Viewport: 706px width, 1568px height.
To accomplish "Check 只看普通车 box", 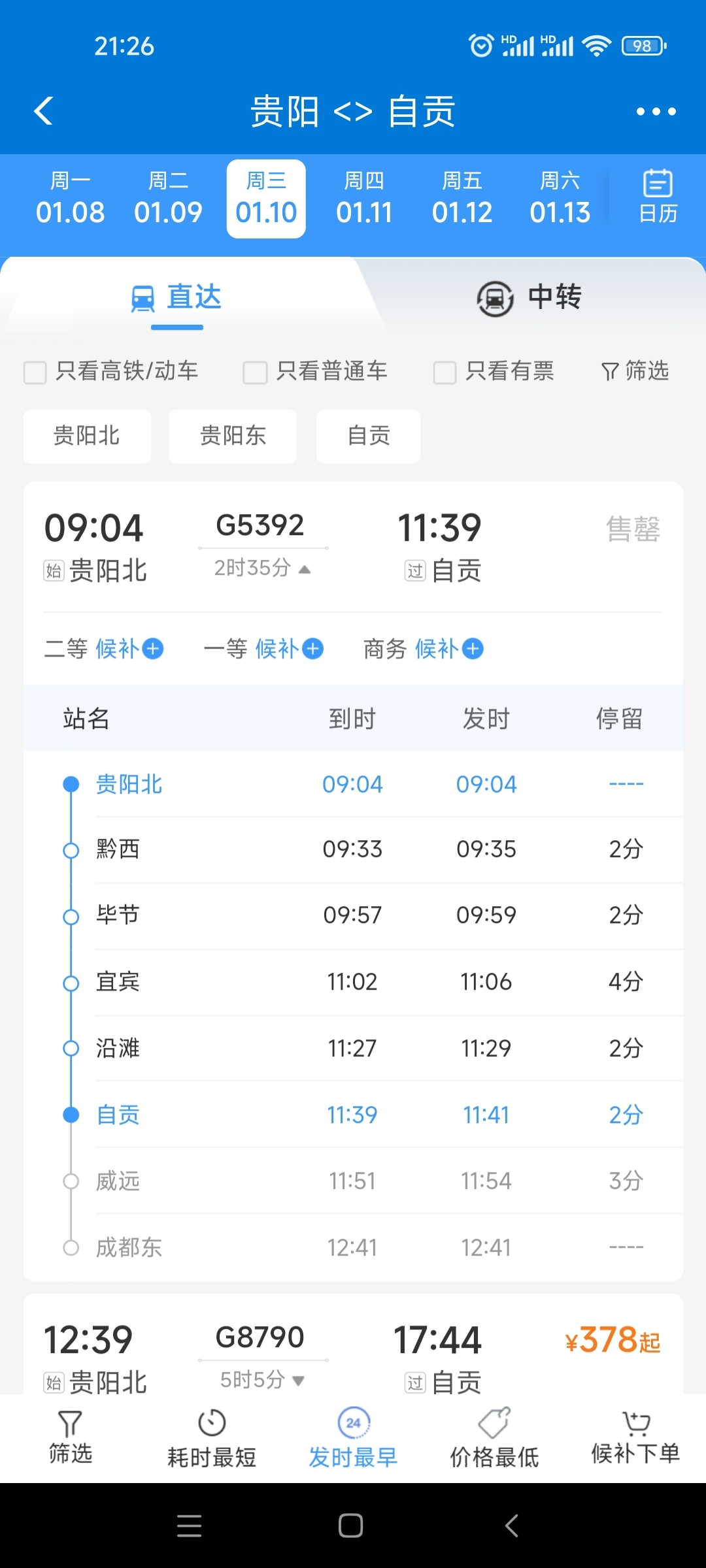I will coord(255,372).
